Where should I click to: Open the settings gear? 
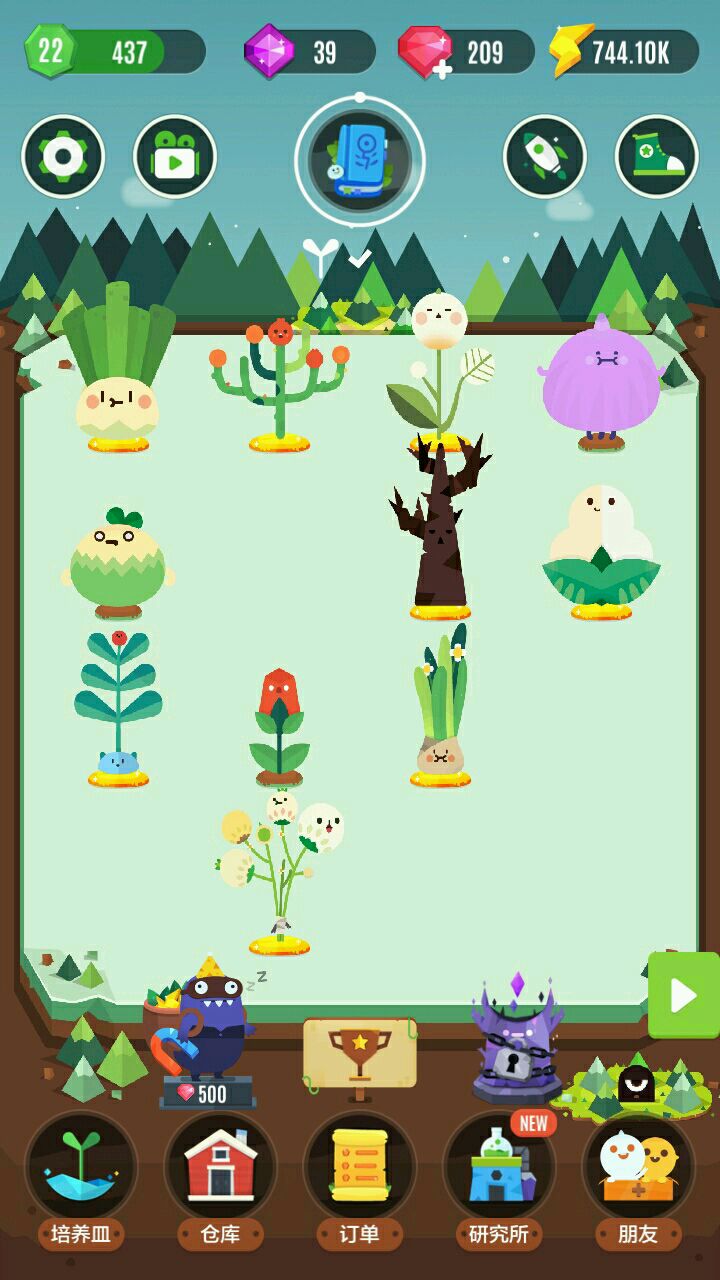coord(63,157)
